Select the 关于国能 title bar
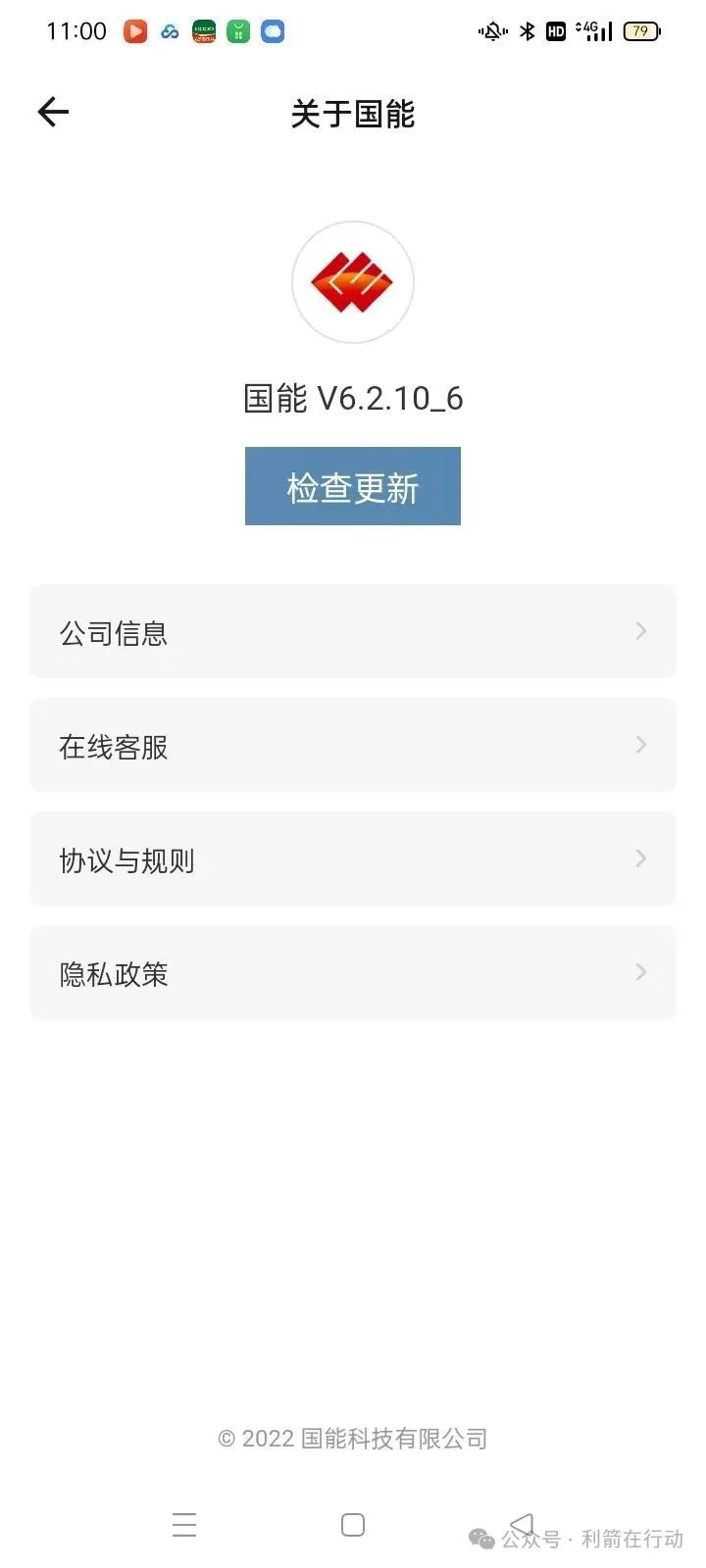 coord(352,115)
